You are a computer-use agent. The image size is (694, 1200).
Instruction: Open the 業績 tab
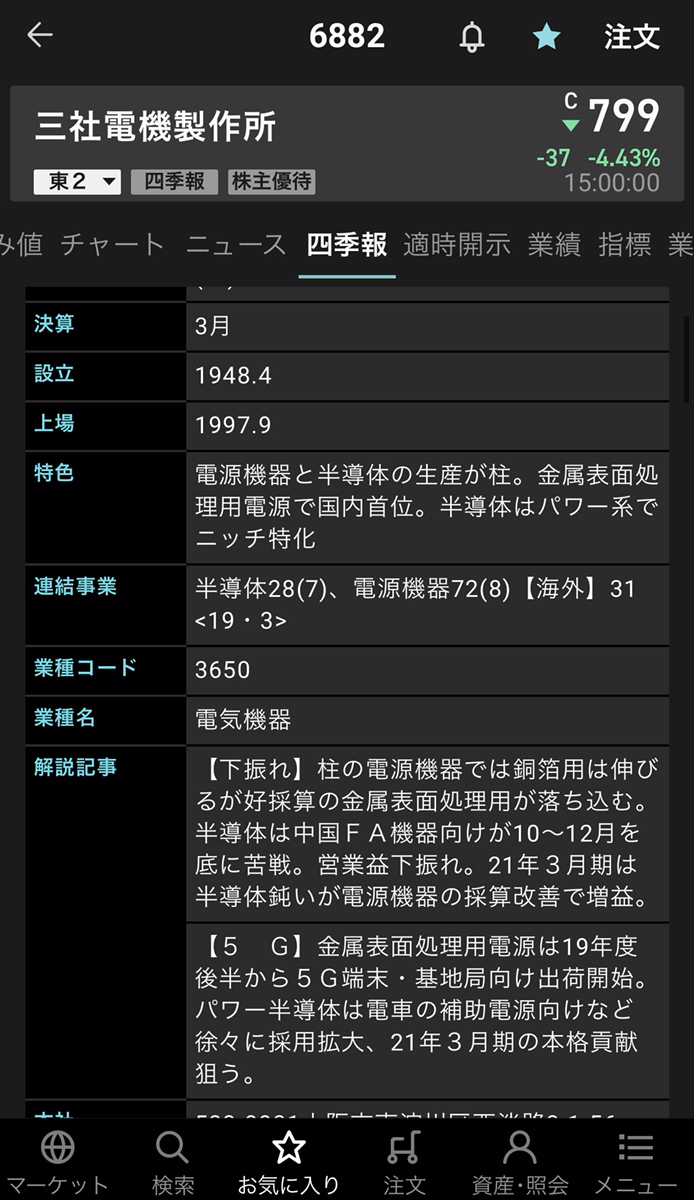(554, 244)
